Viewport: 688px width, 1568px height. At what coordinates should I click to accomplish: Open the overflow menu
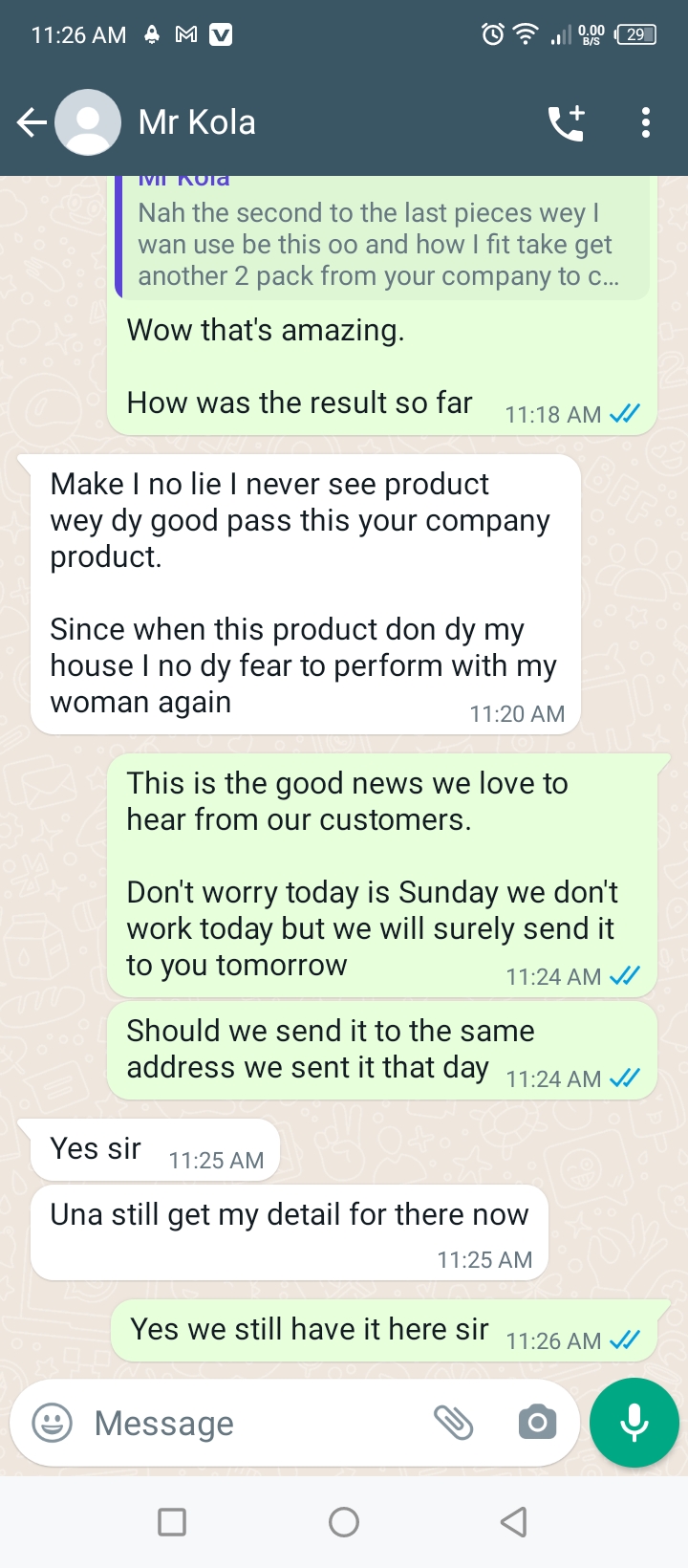click(x=646, y=122)
